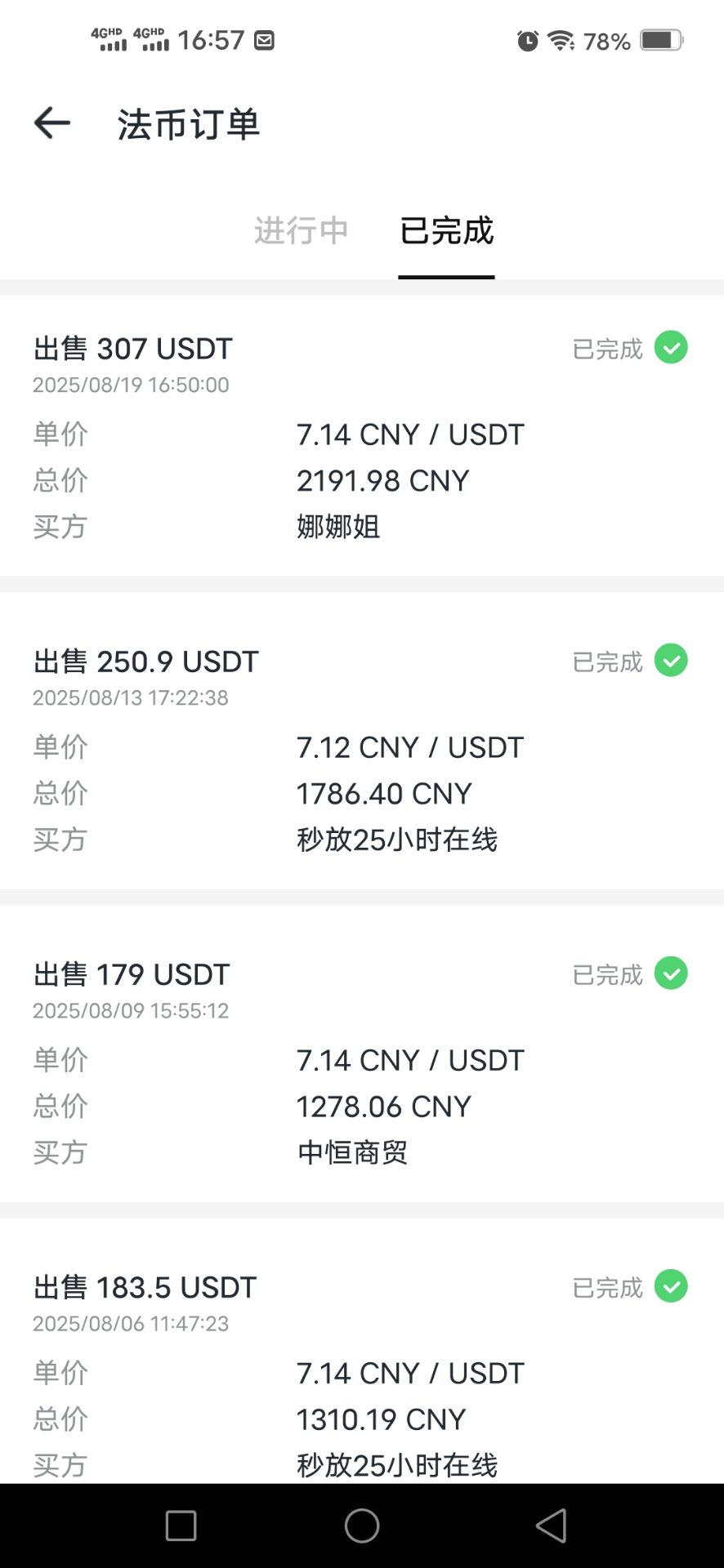This screenshot has width=724, height=1568.
Task: Switch to the 进行中 tab
Action: point(301,231)
